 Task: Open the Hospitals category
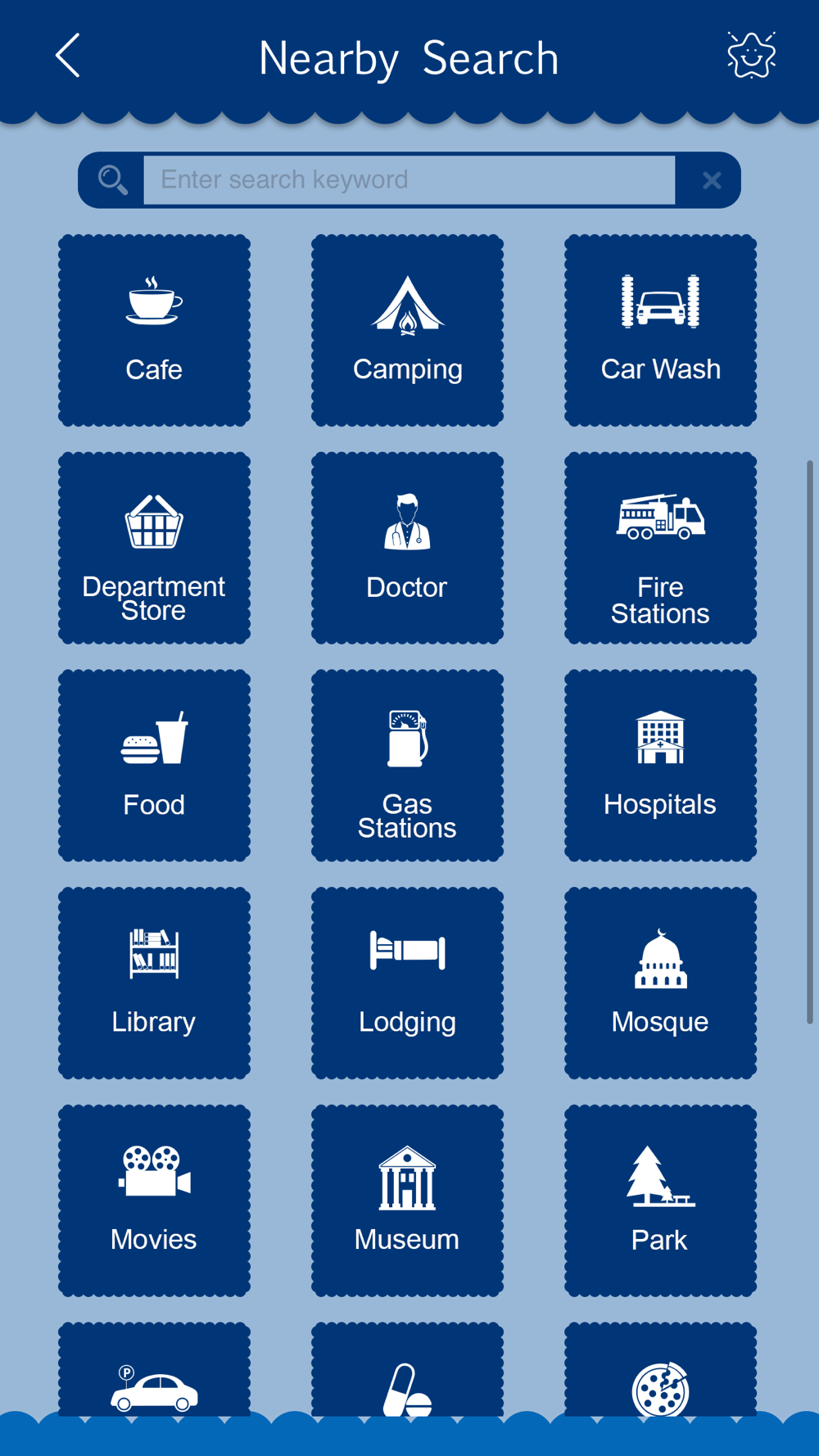[660, 765]
